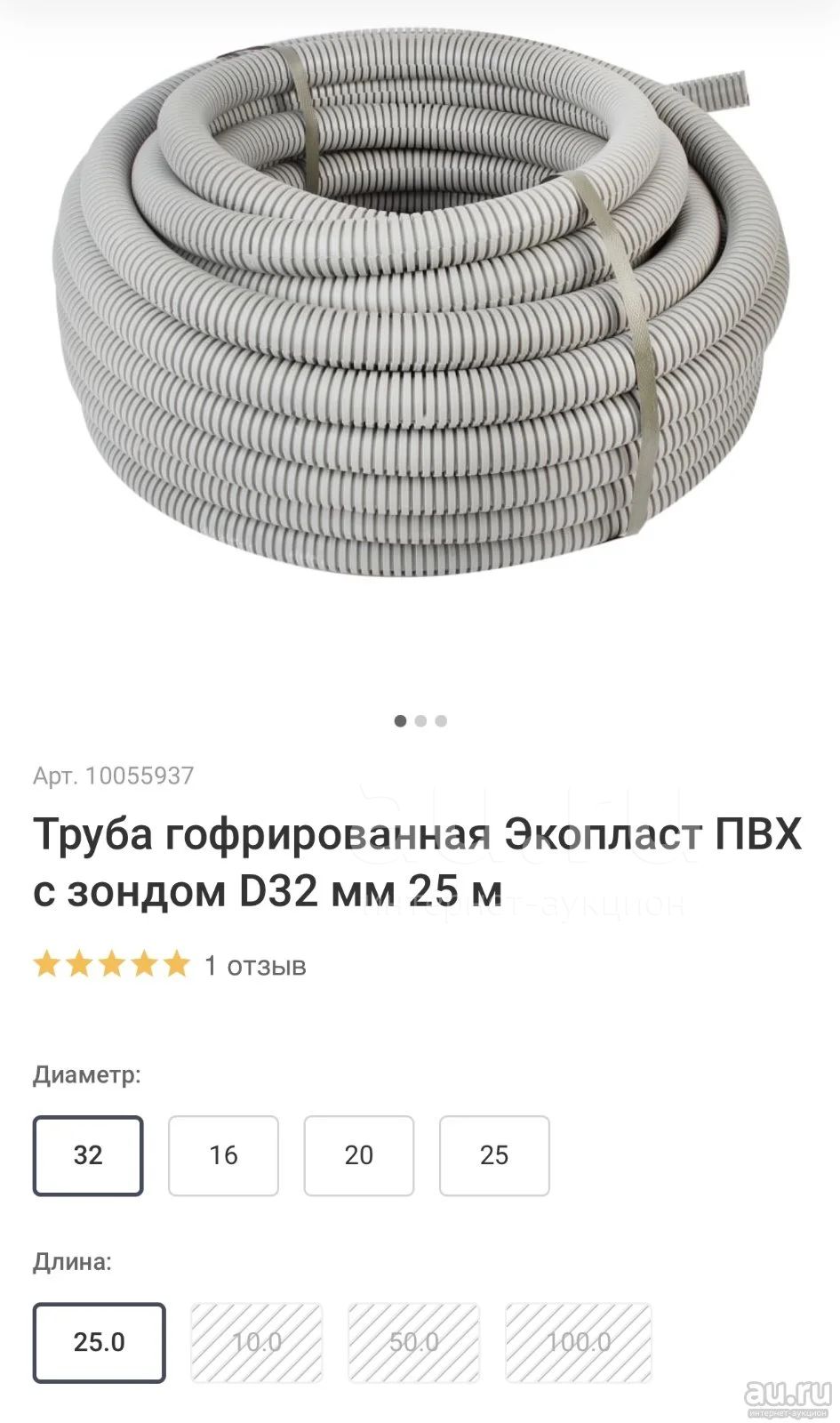
Task: Select diameter 16
Action: tap(223, 1155)
